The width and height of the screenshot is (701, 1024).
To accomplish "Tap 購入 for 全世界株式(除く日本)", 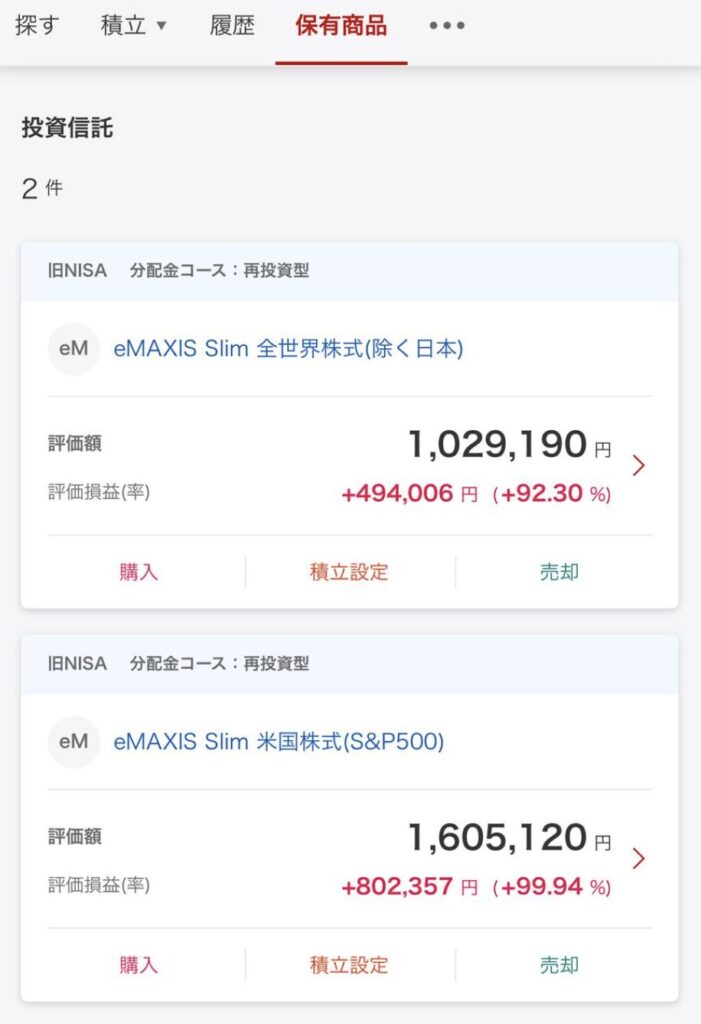I will (x=138, y=573).
